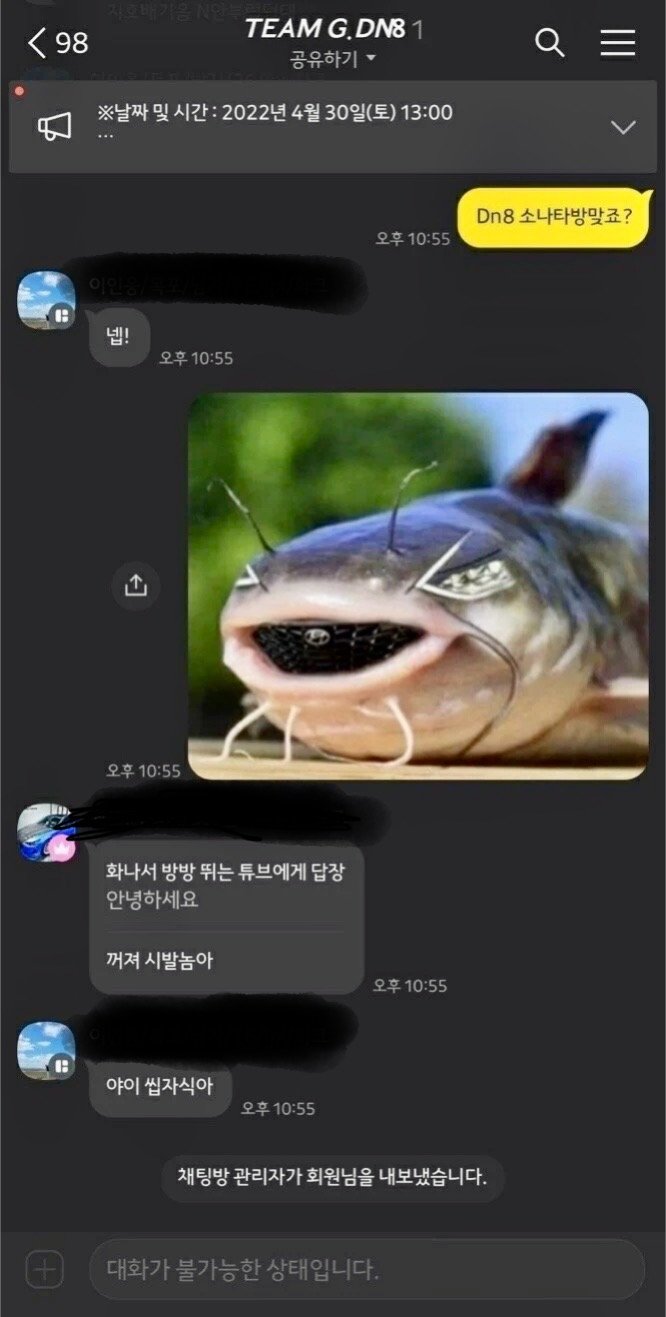Screen dimensions: 666x1317
Task: Open the profile of the 꺼져 reply's sender
Action: [46, 832]
